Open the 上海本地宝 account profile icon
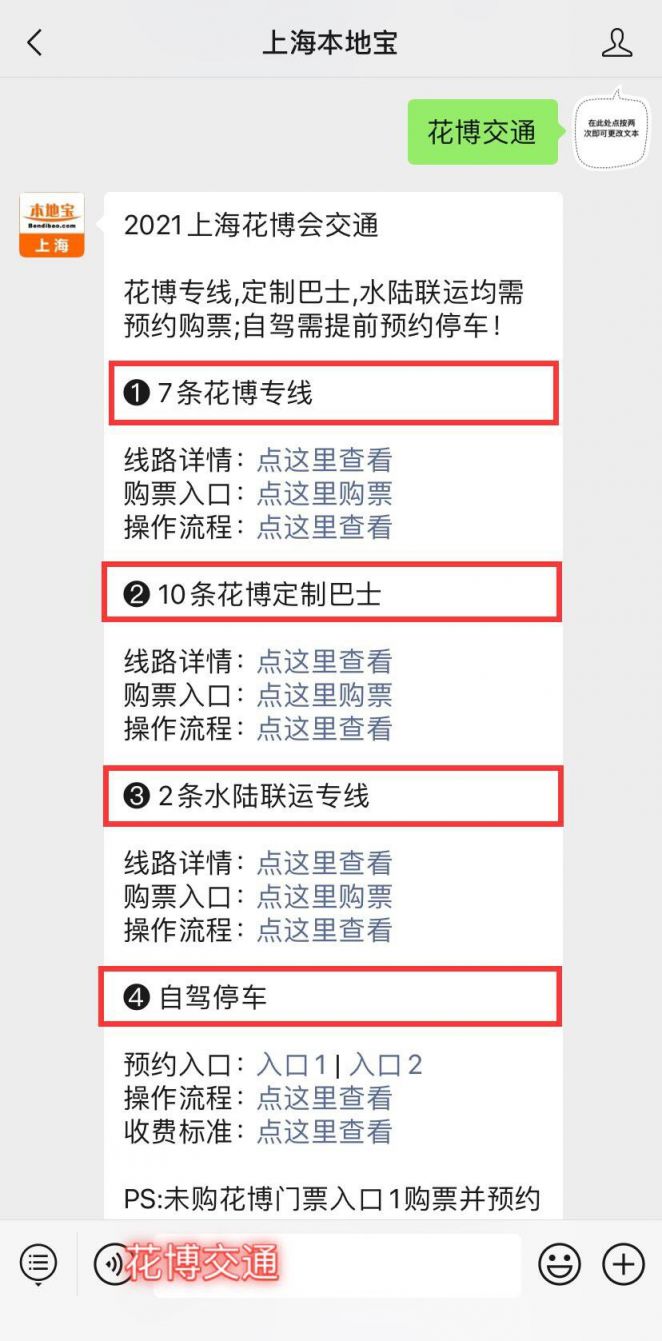662x1341 pixels. pos(617,43)
